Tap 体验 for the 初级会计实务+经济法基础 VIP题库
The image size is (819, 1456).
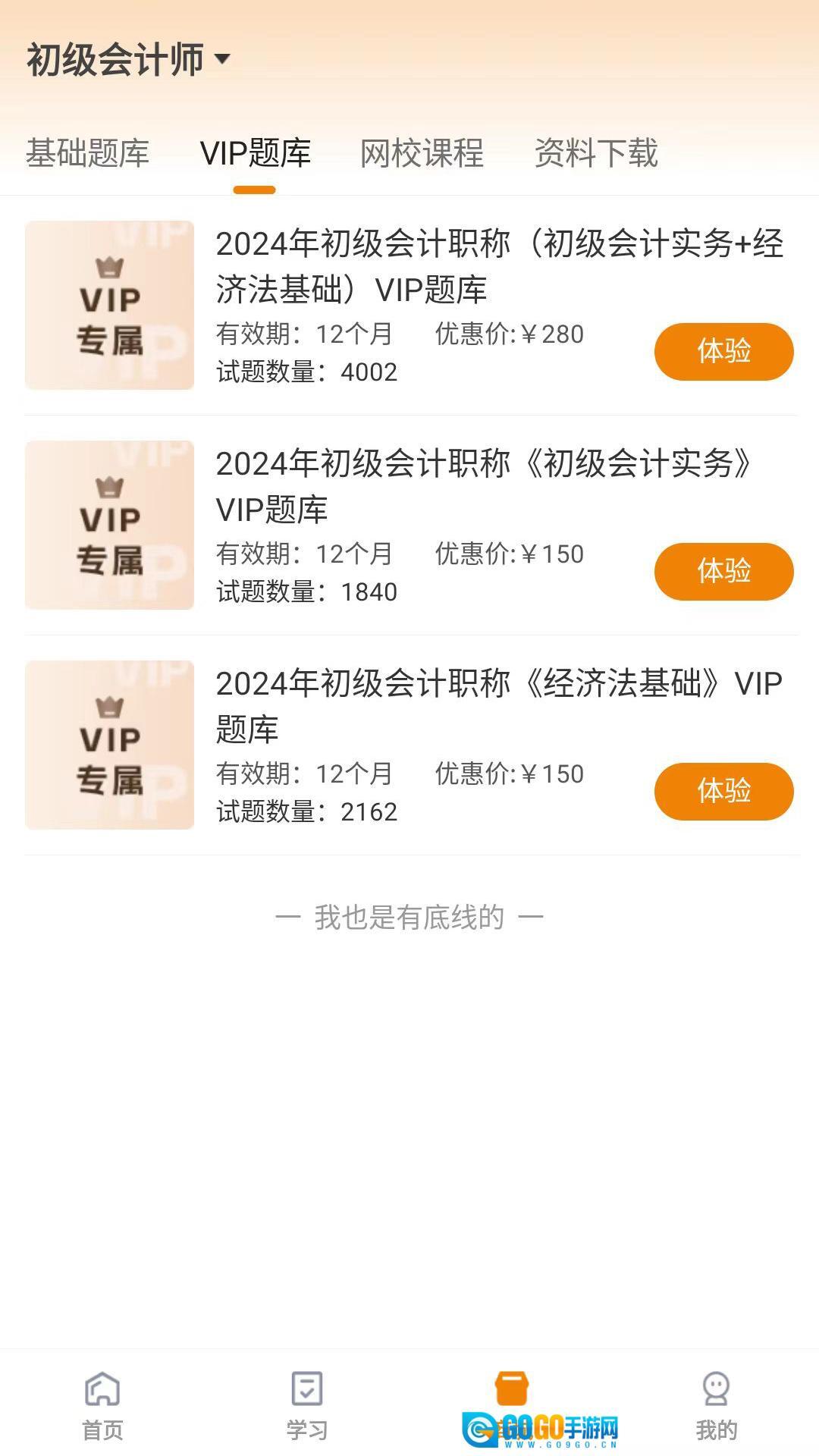pos(723,352)
